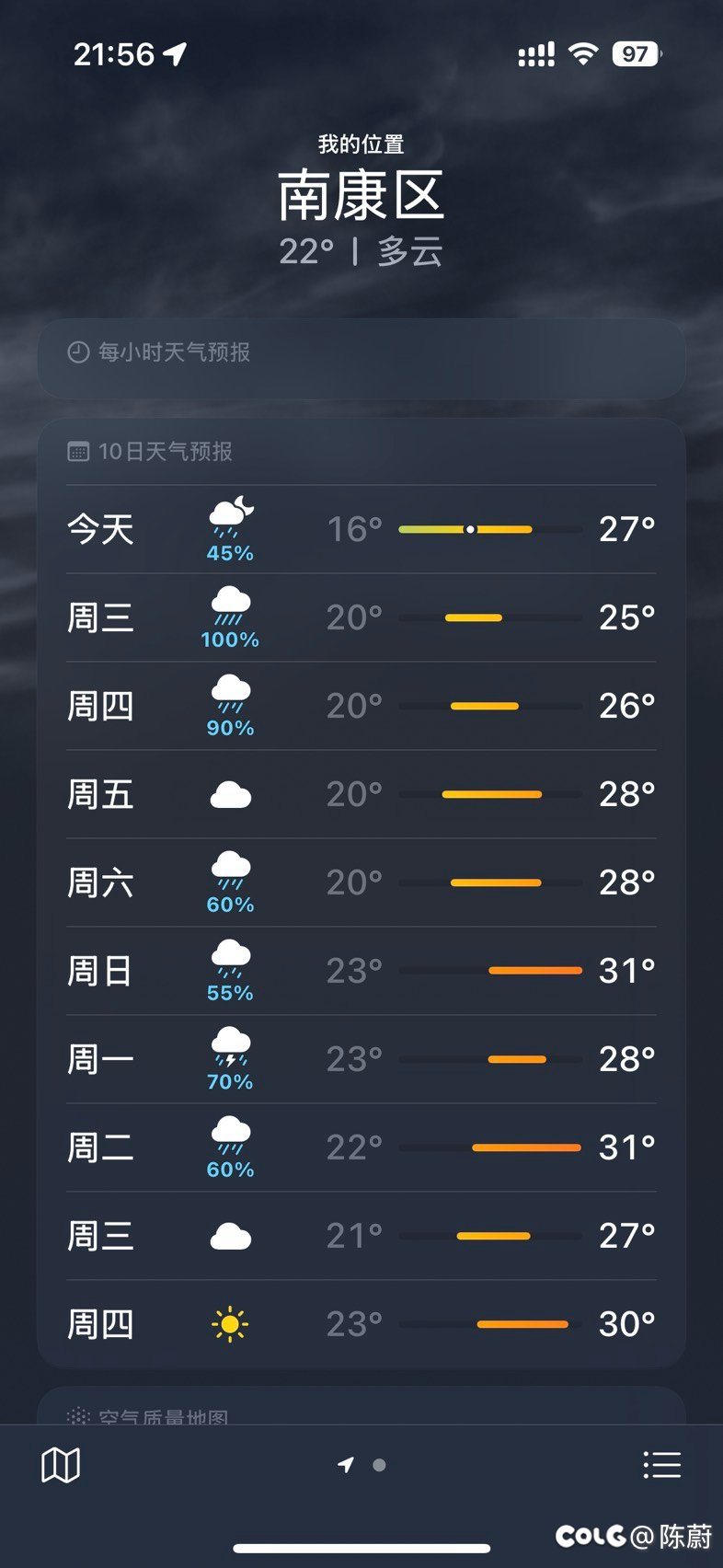723x1568 pixels.
Task: View 周五 forecast details
Action: click(361, 794)
